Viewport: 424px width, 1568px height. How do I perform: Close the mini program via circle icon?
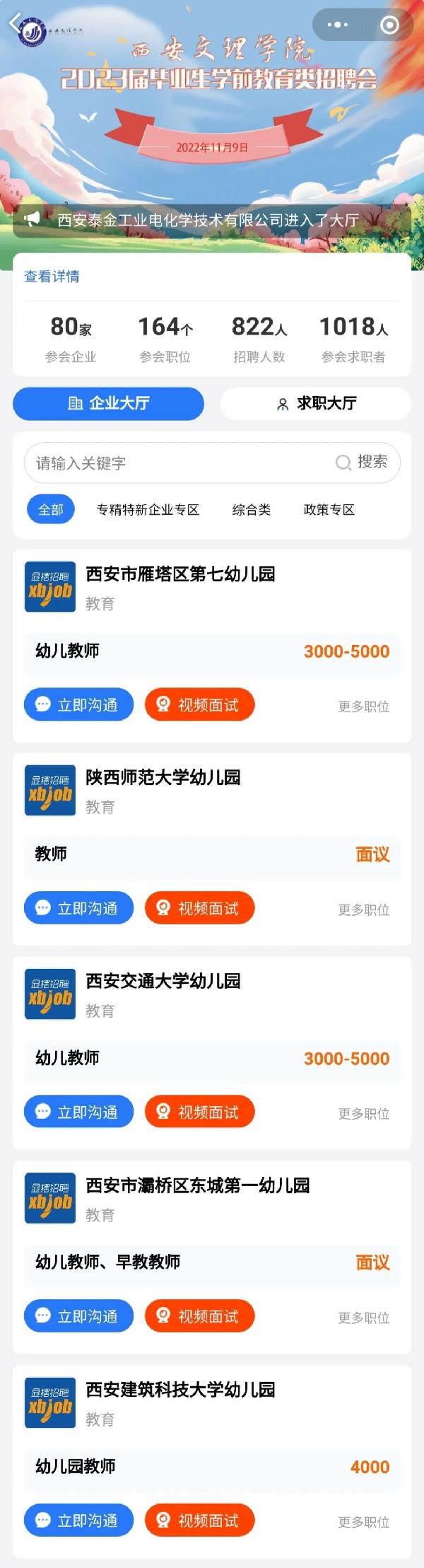click(389, 25)
